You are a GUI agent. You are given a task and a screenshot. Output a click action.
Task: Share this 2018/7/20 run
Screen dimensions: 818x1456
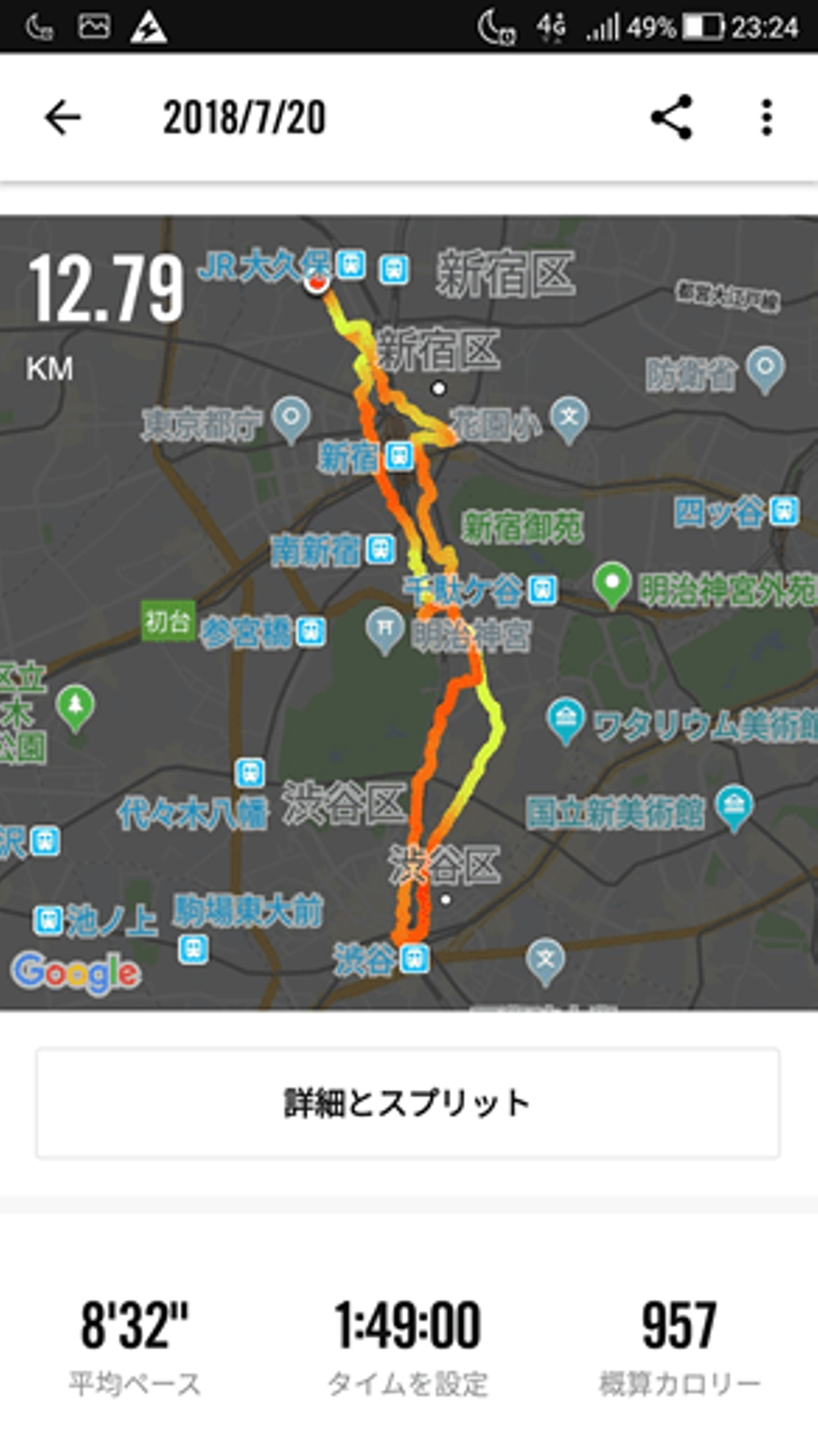pyautogui.click(x=671, y=118)
